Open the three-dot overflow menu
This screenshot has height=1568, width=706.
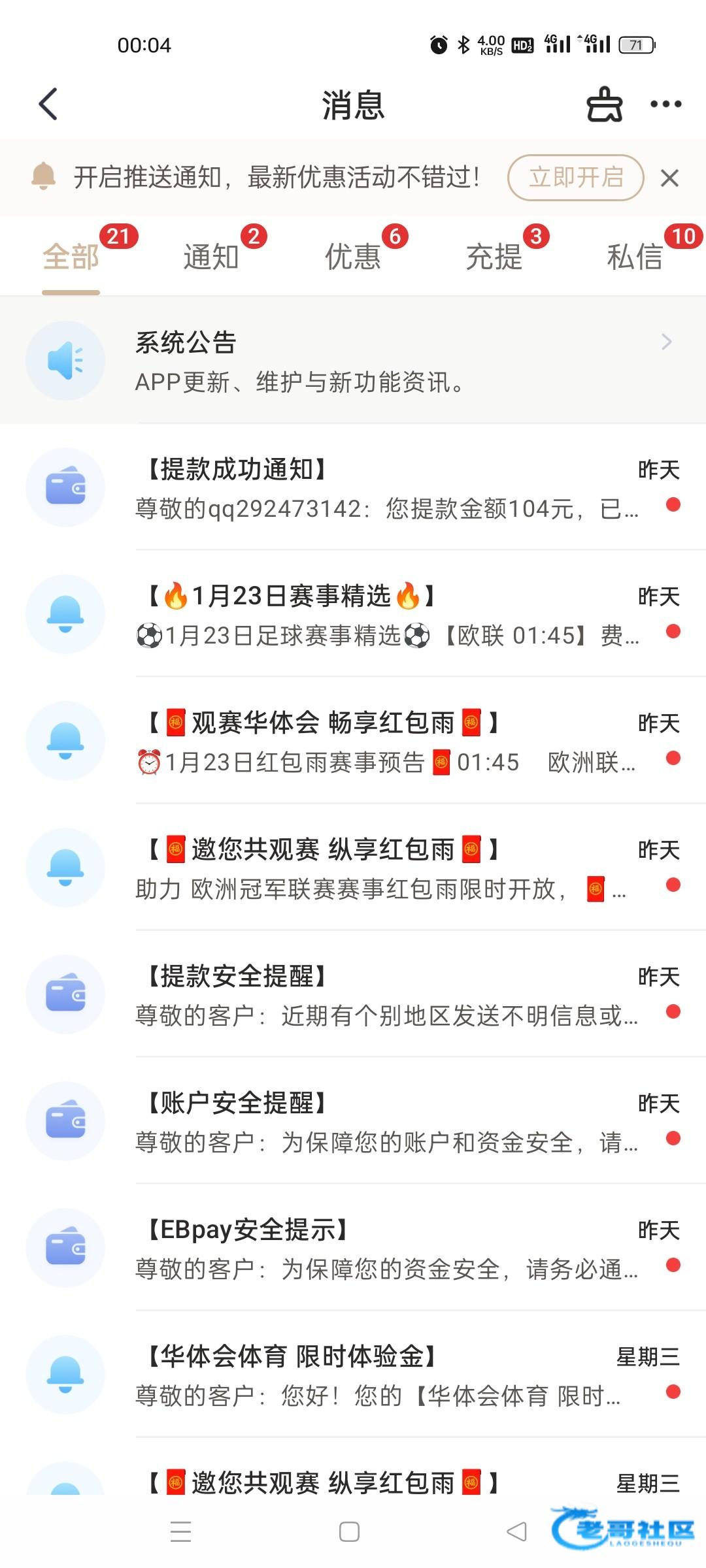665,105
